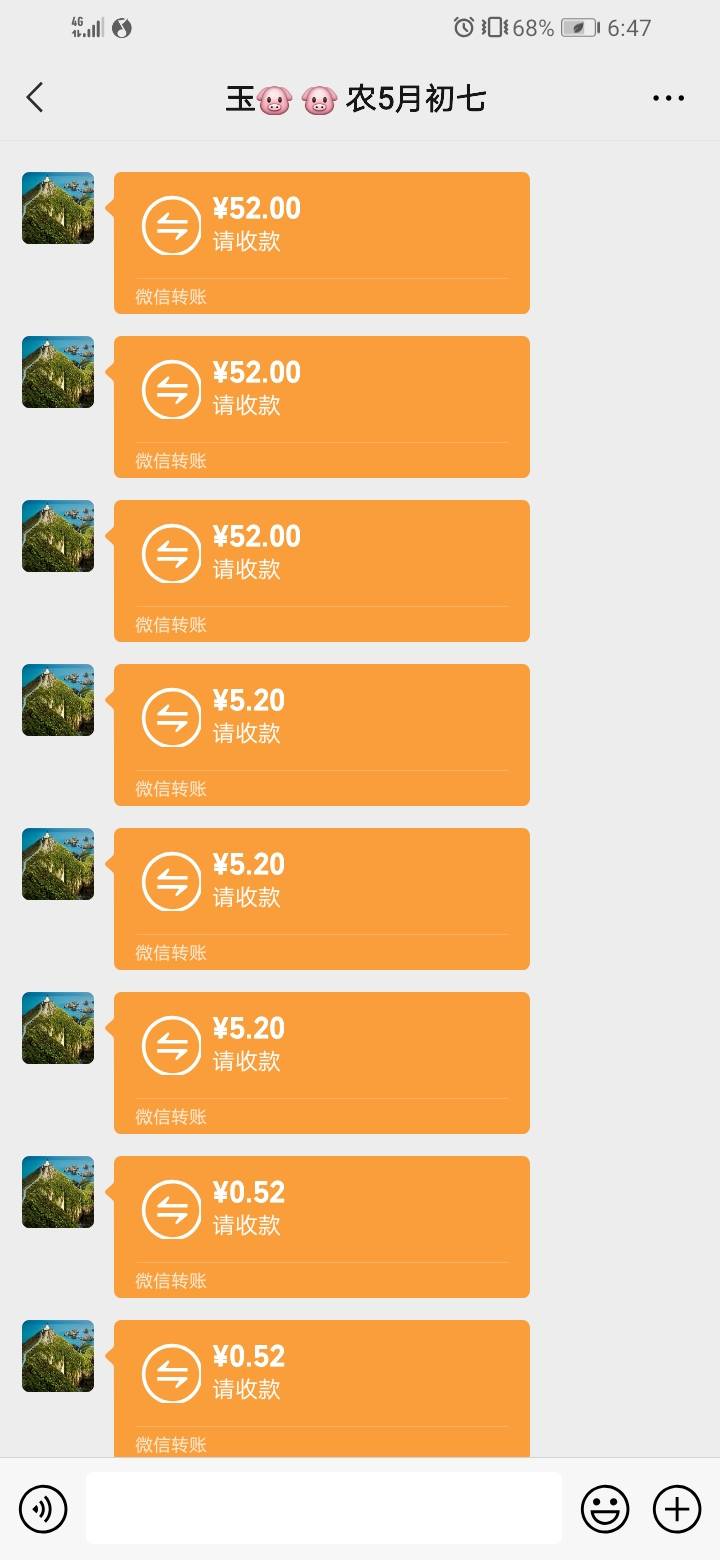The width and height of the screenshot is (720, 1560).
Task: Tap the avatar next to the ¥0.52 transfer
Action: 57,1191
